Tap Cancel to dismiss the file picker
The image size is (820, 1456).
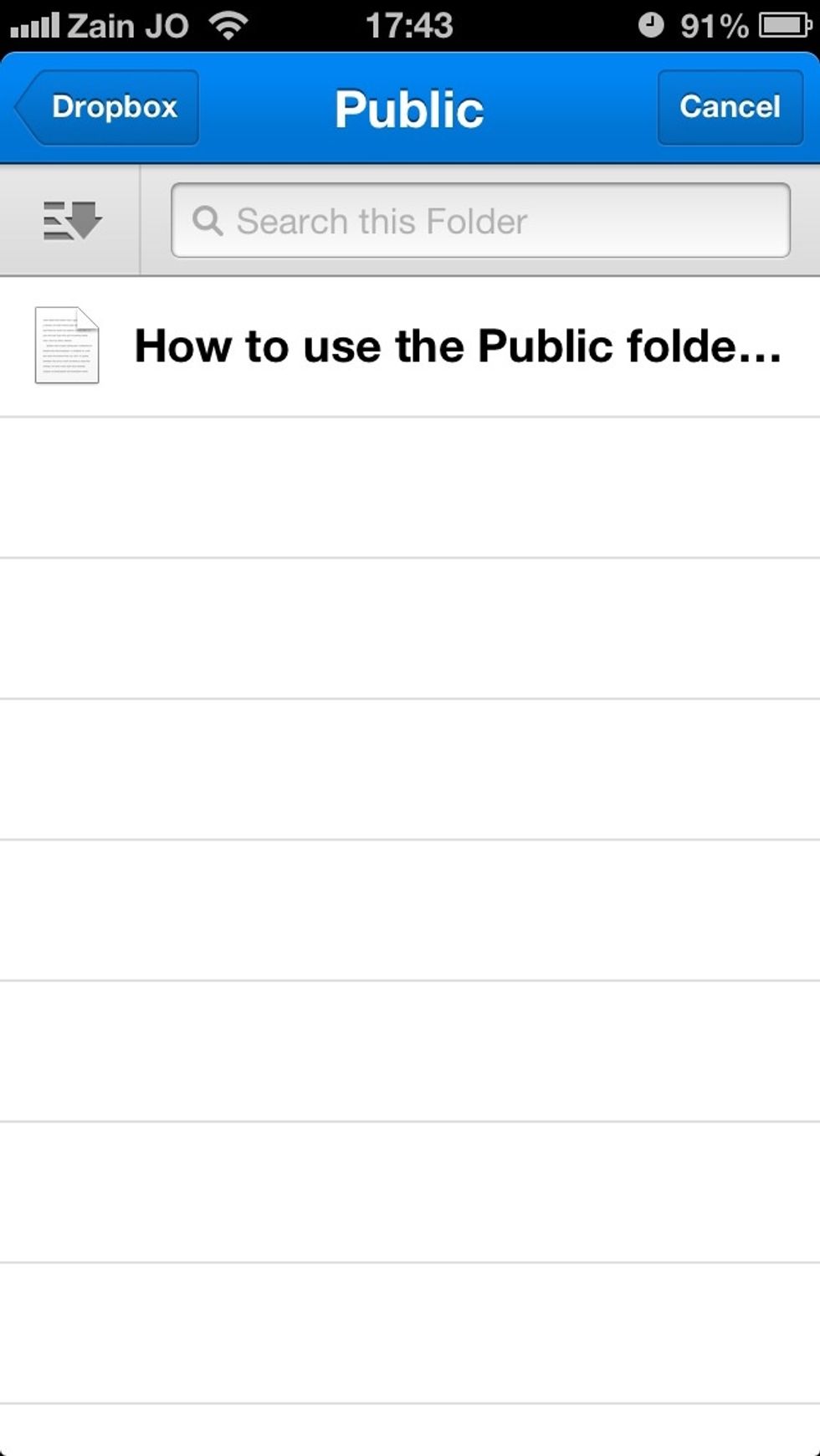(x=728, y=107)
